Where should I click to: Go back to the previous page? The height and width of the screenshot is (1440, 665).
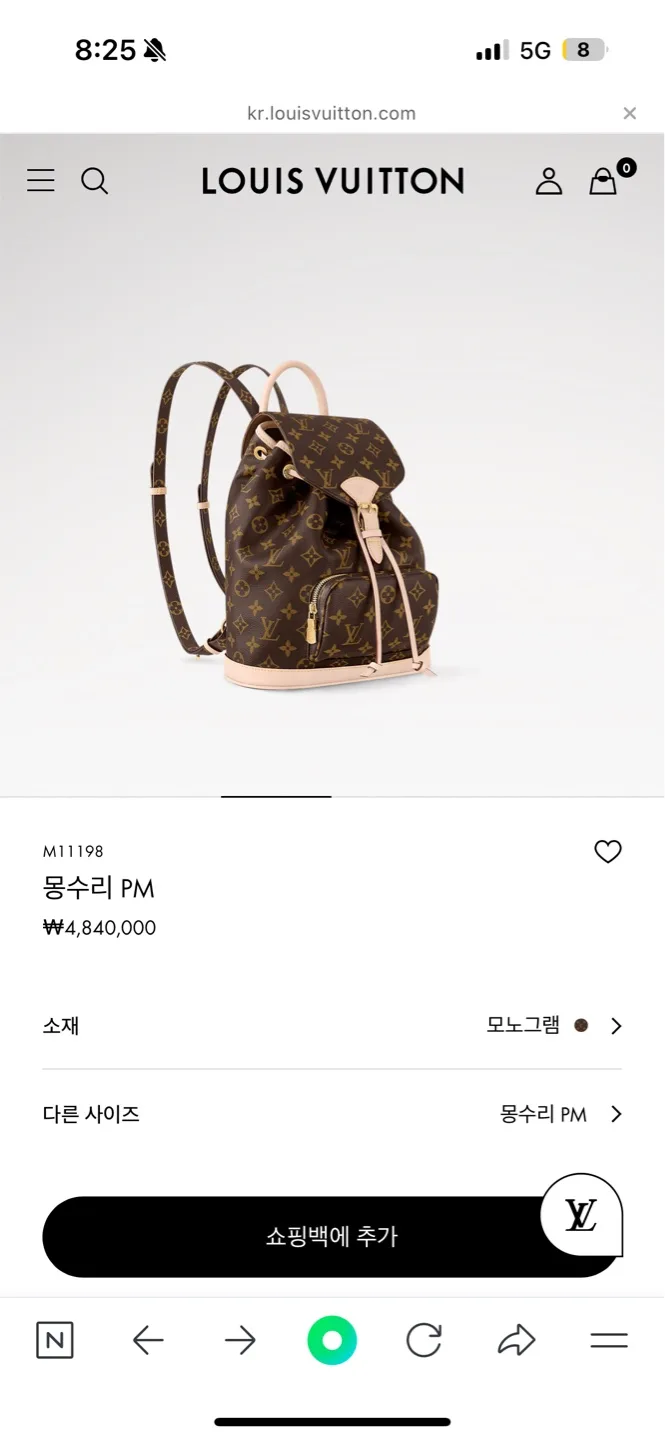(148, 1340)
